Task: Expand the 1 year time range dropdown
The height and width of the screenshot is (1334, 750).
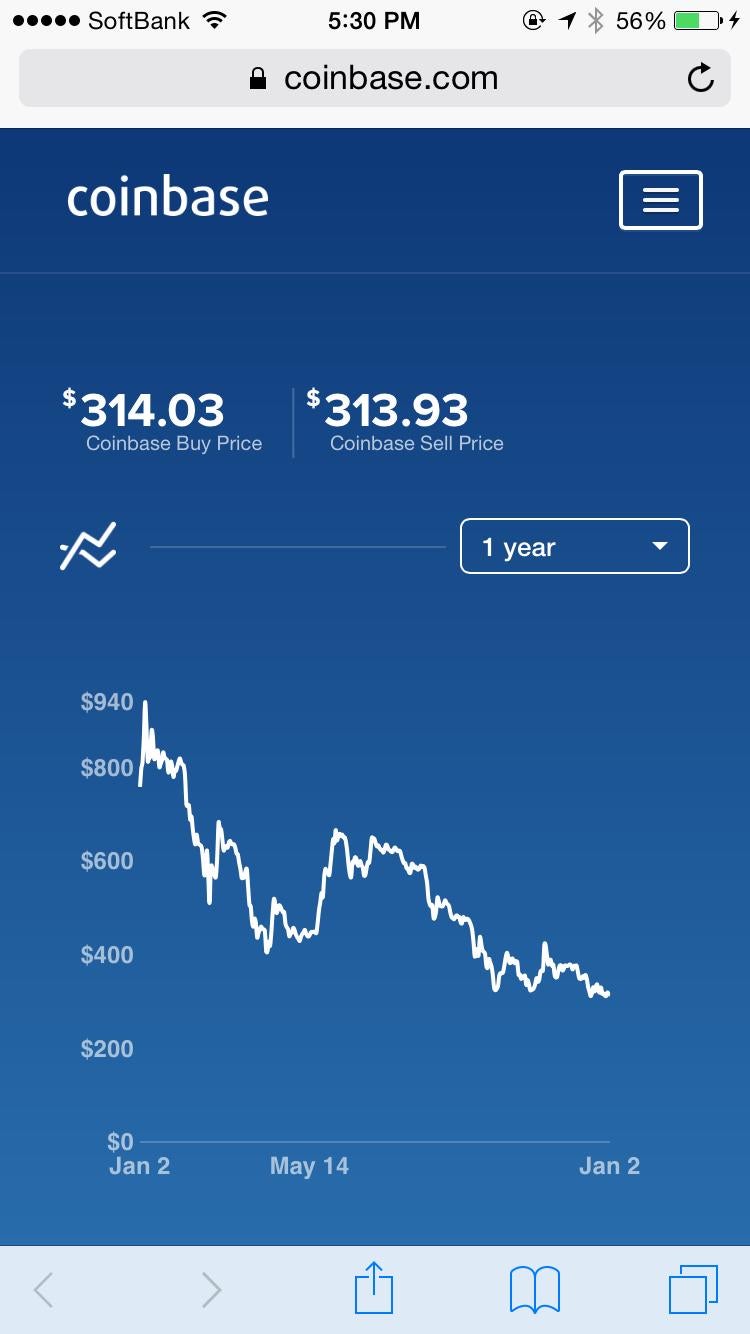Action: pos(574,546)
